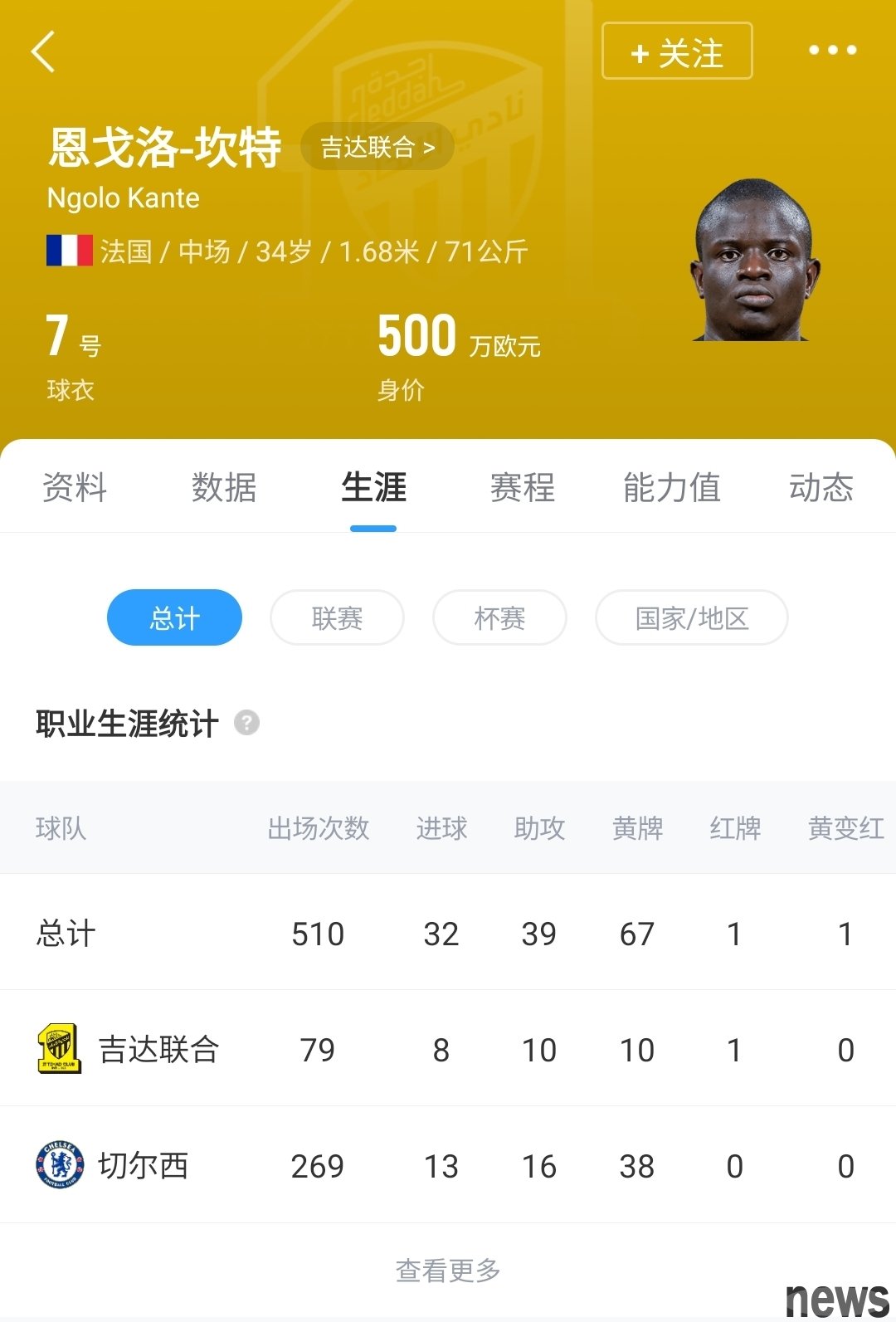Expand the list with 查看更多
The width and height of the screenshot is (896, 1322).
pyautogui.click(x=448, y=1270)
